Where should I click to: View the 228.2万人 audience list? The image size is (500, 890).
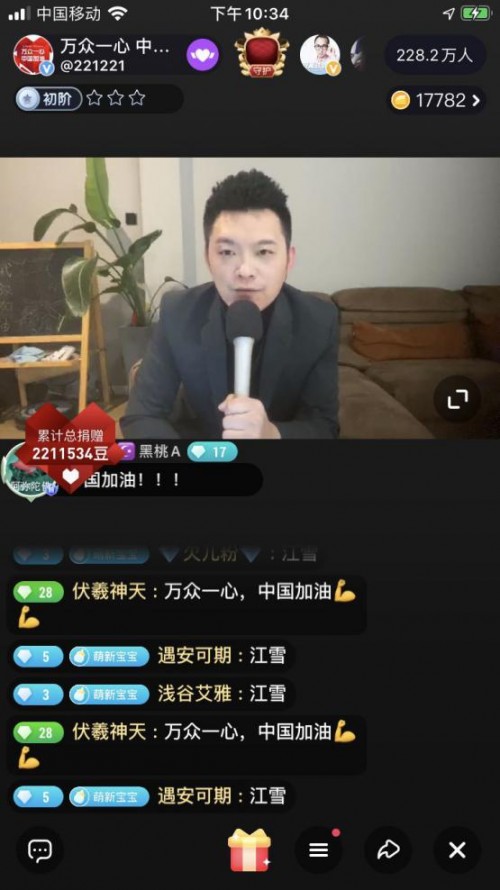point(435,55)
